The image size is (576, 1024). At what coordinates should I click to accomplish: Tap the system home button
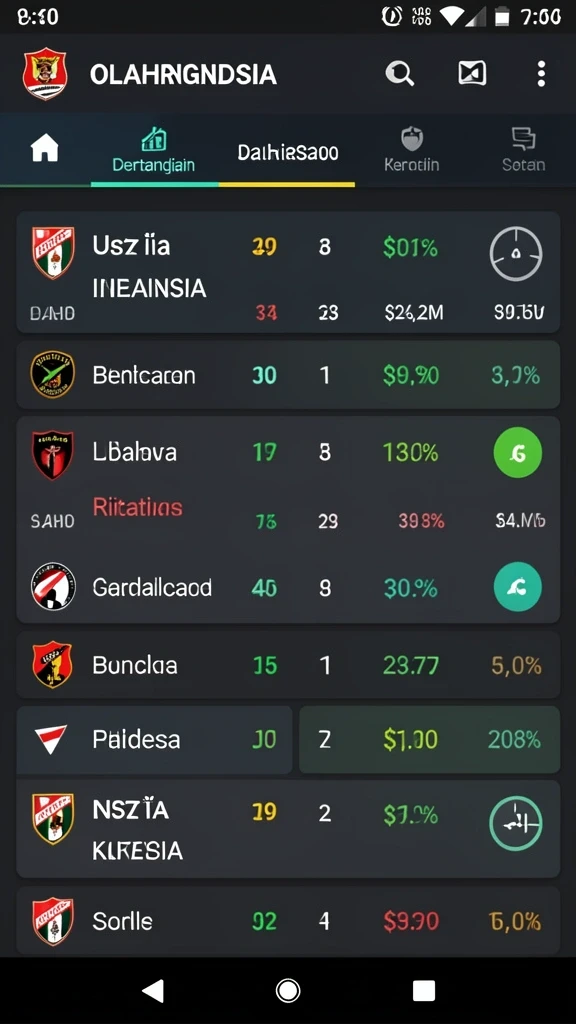coord(288,991)
